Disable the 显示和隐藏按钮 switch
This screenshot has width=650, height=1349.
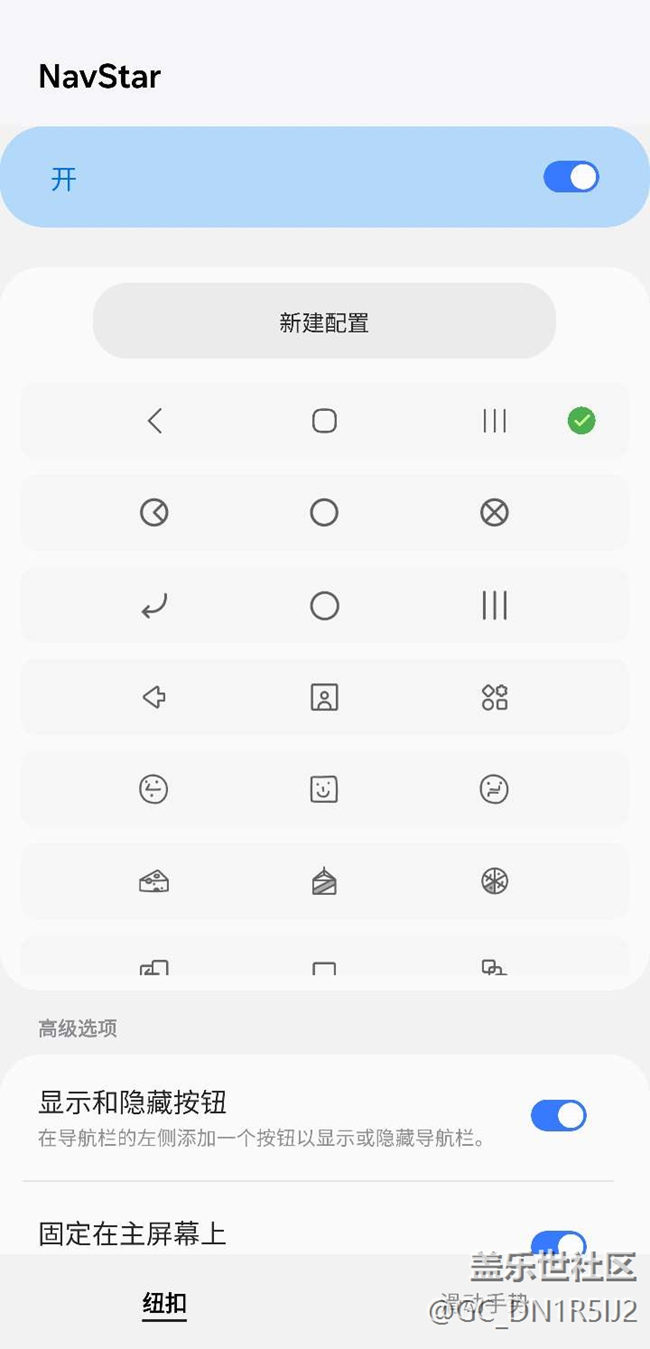pyautogui.click(x=558, y=1115)
